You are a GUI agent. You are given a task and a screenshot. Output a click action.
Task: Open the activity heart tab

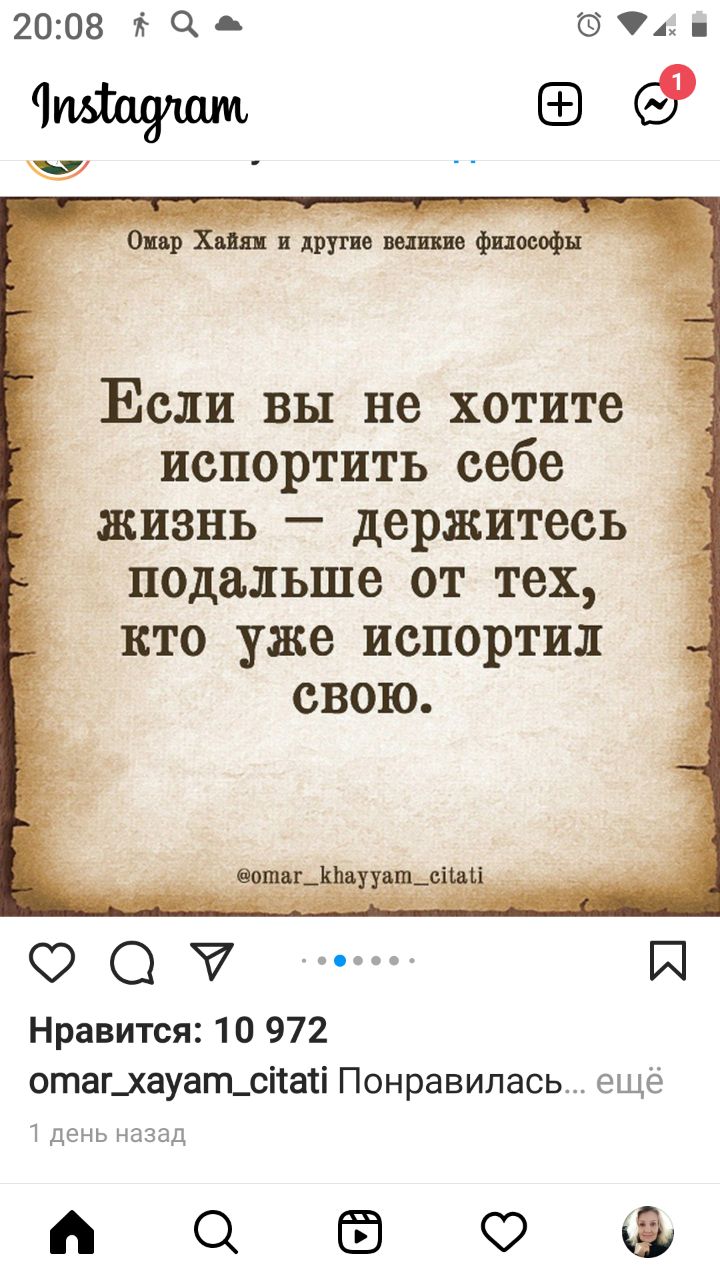tap(504, 1231)
